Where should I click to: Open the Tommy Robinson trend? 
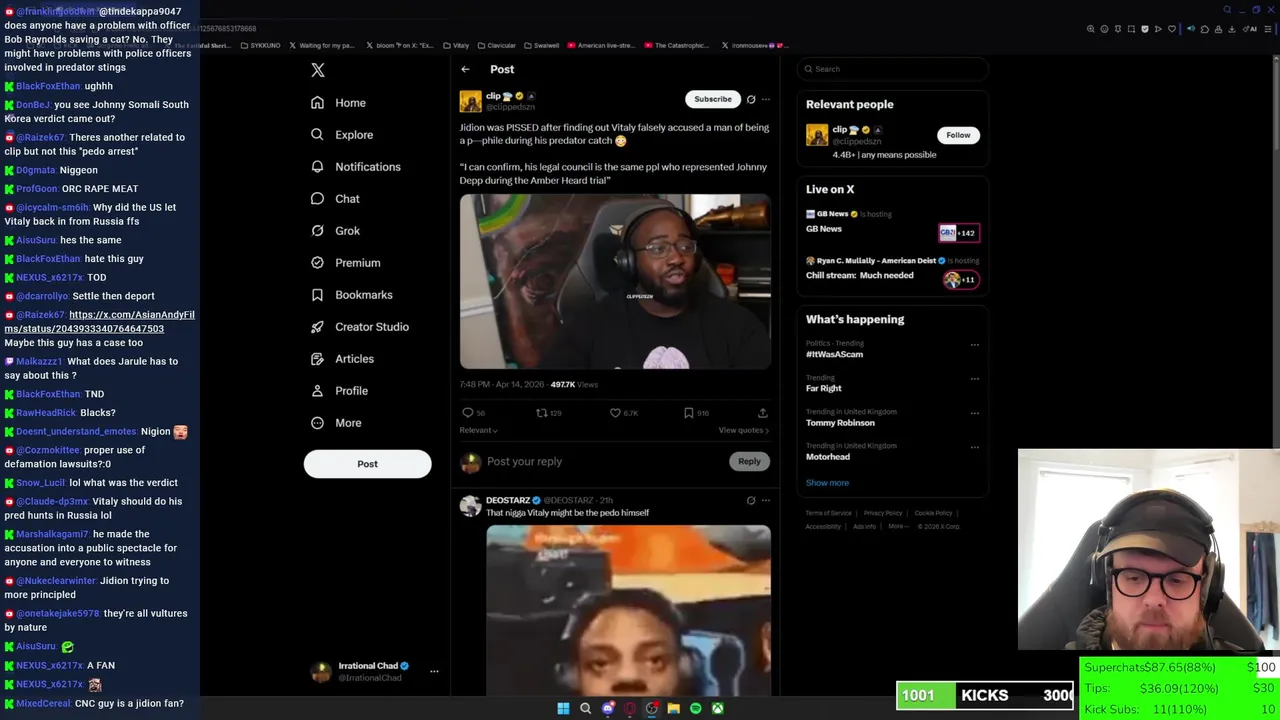pyautogui.click(x=840, y=423)
